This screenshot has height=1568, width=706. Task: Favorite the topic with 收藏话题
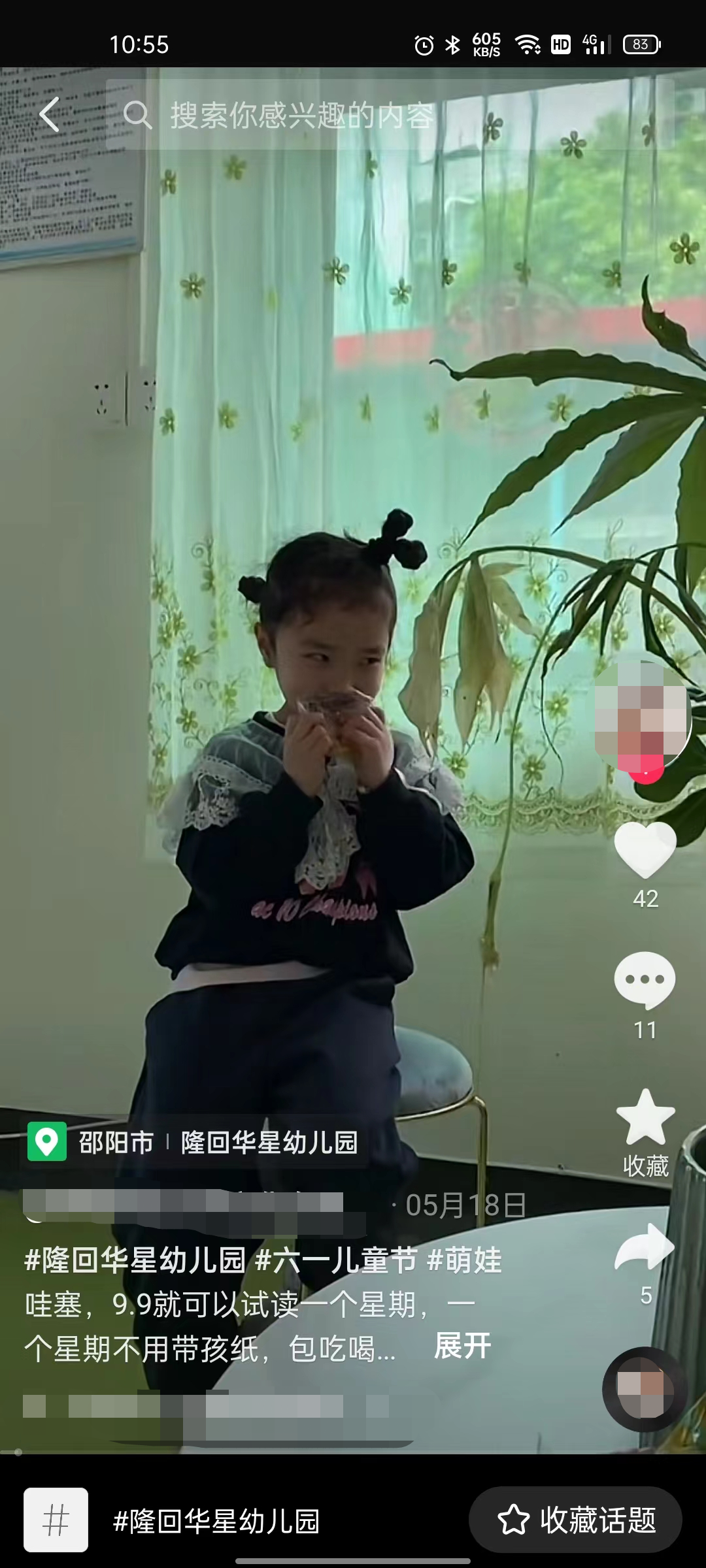(576, 1520)
